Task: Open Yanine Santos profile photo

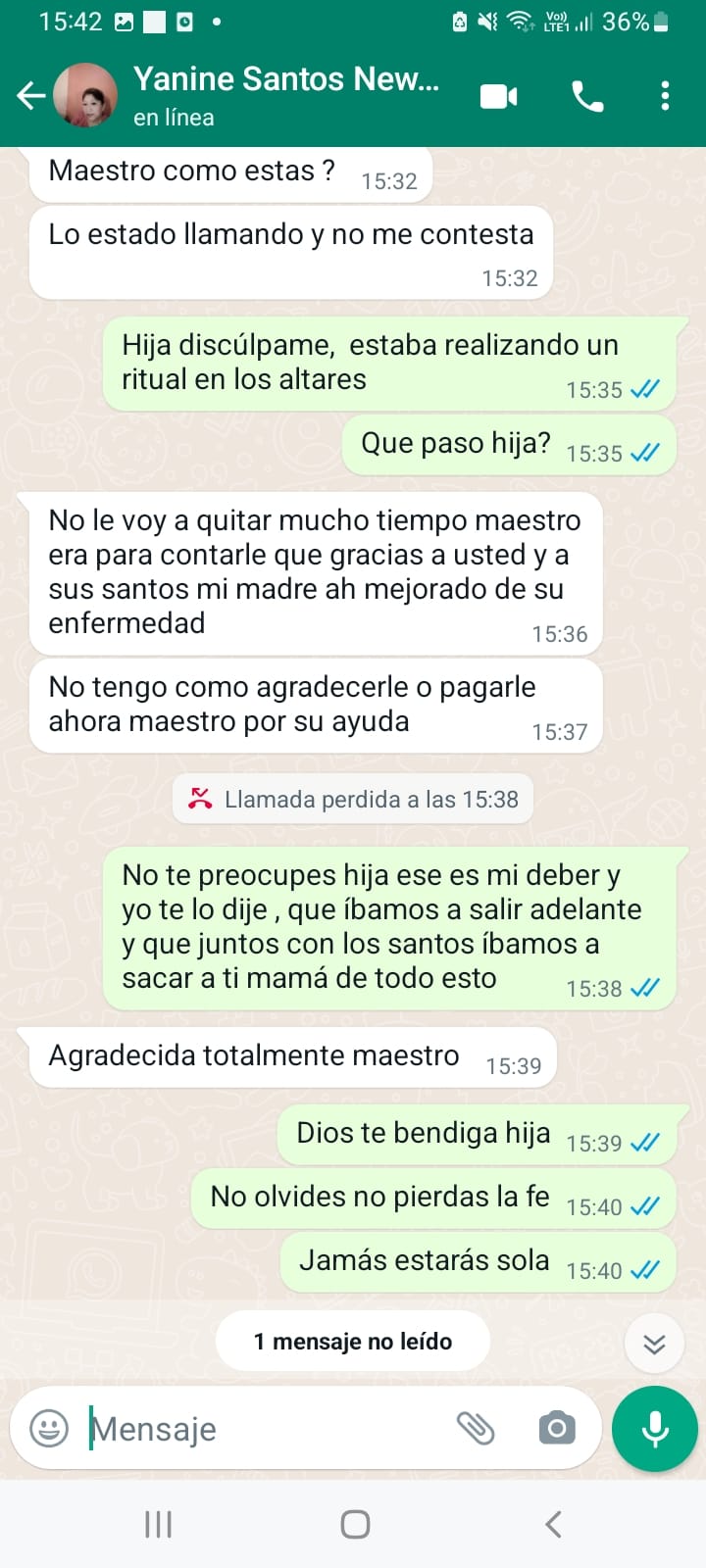Action: [x=86, y=96]
